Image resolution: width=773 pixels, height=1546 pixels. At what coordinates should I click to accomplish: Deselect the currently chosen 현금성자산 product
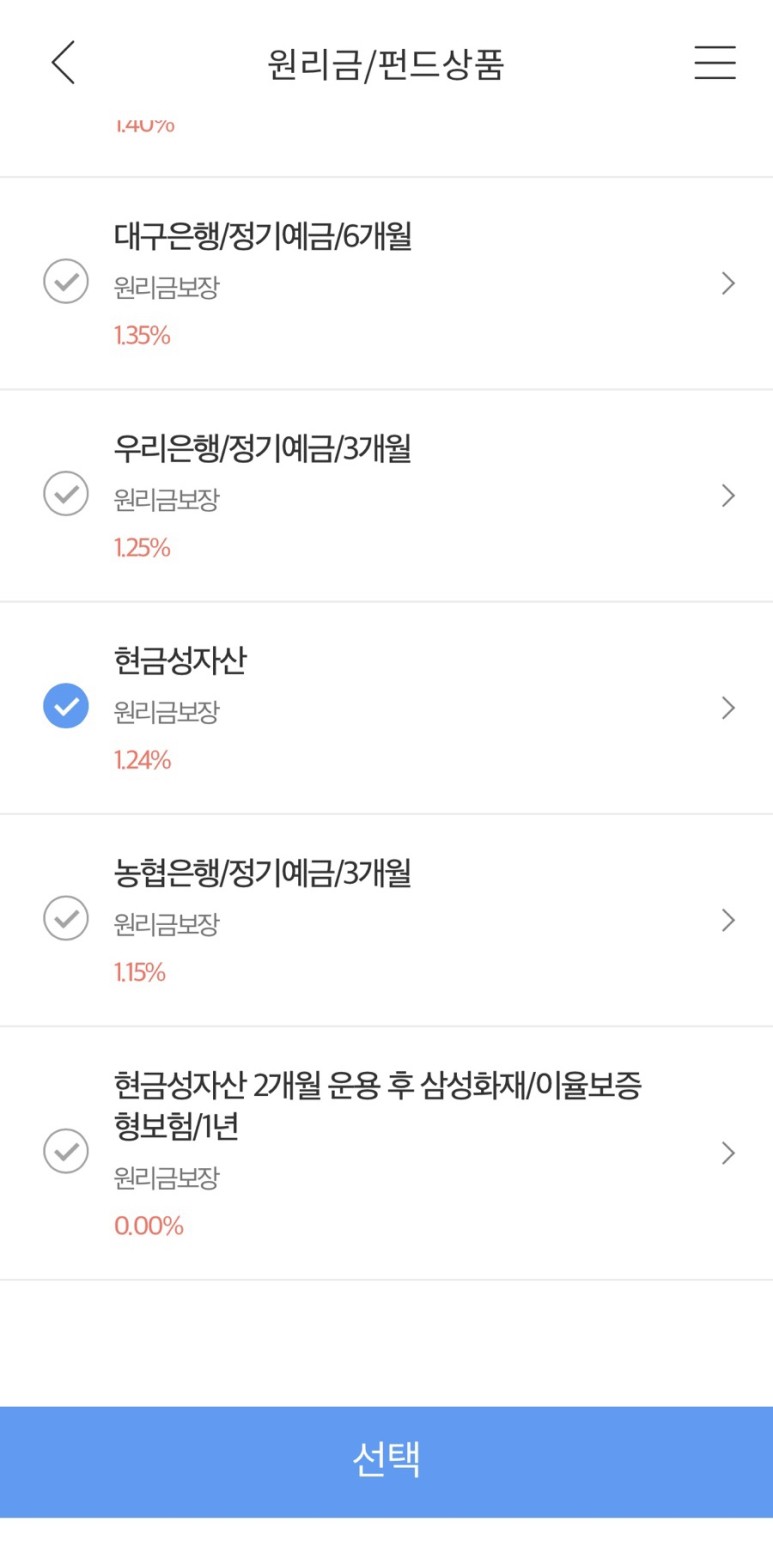click(x=65, y=707)
